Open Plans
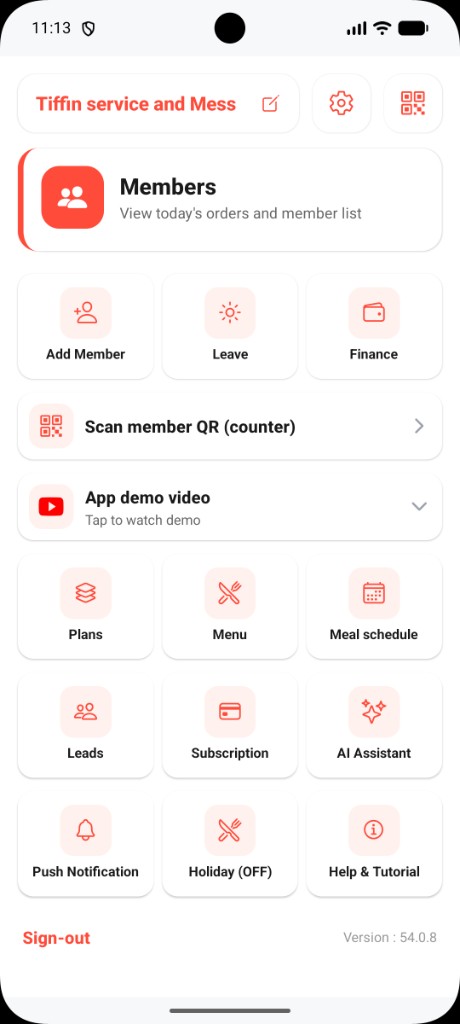Screen dimensions: 460x1024 coord(86,607)
